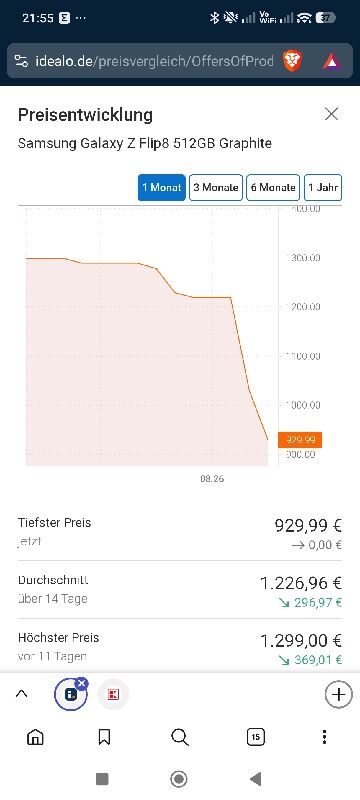Open site settings icon in address bar

(x=21, y=61)
